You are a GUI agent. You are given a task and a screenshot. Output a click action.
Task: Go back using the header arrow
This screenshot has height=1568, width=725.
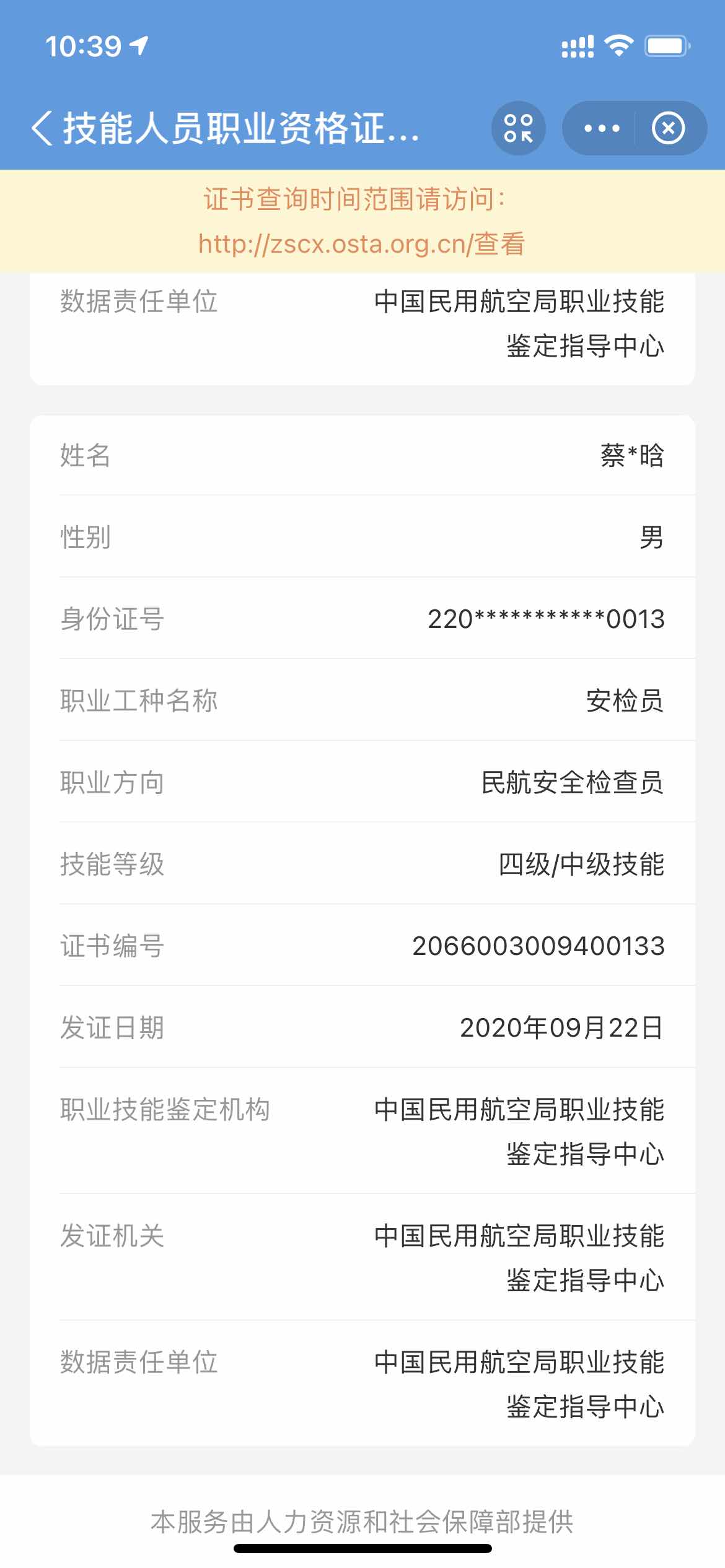(x=42, y=128)
